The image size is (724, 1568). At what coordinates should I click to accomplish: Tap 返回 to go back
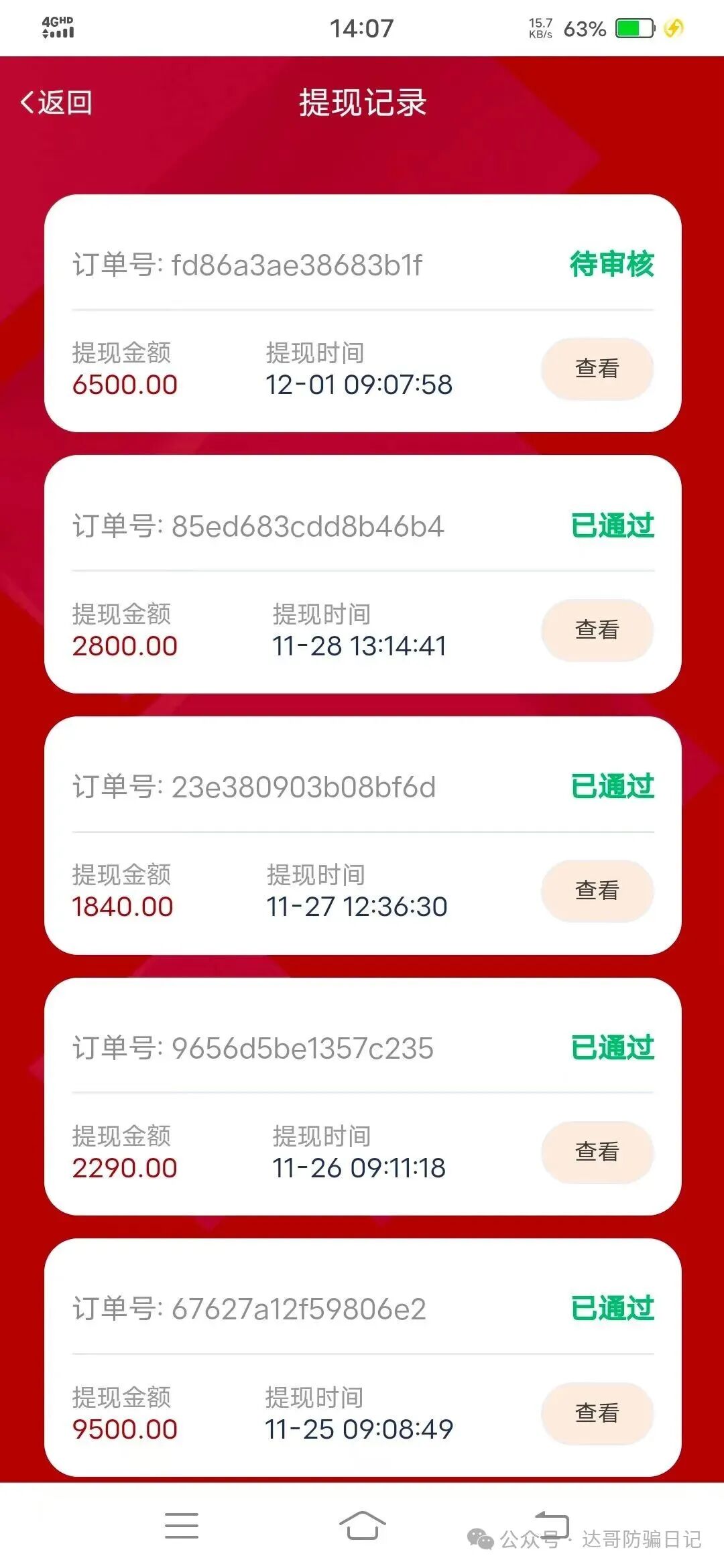click(57, 103)
